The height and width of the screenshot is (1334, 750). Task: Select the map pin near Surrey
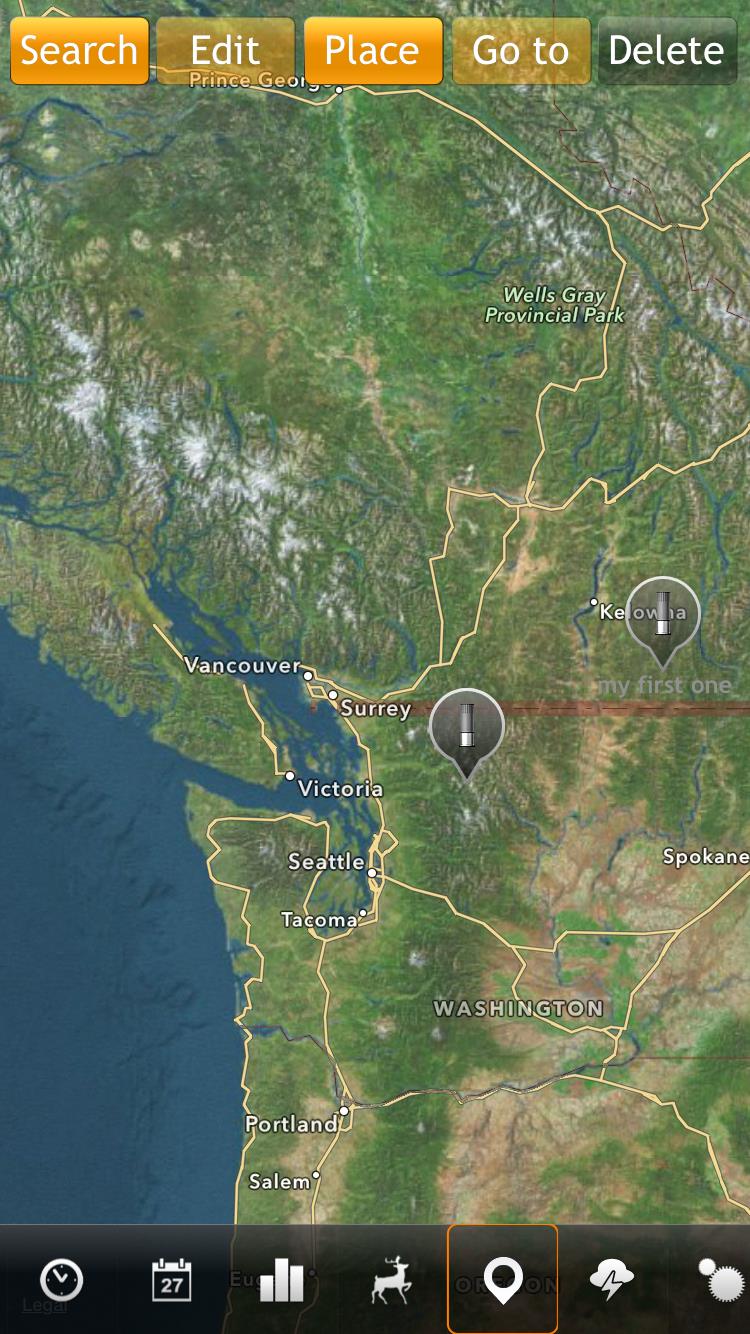click(x=466, y=732)
